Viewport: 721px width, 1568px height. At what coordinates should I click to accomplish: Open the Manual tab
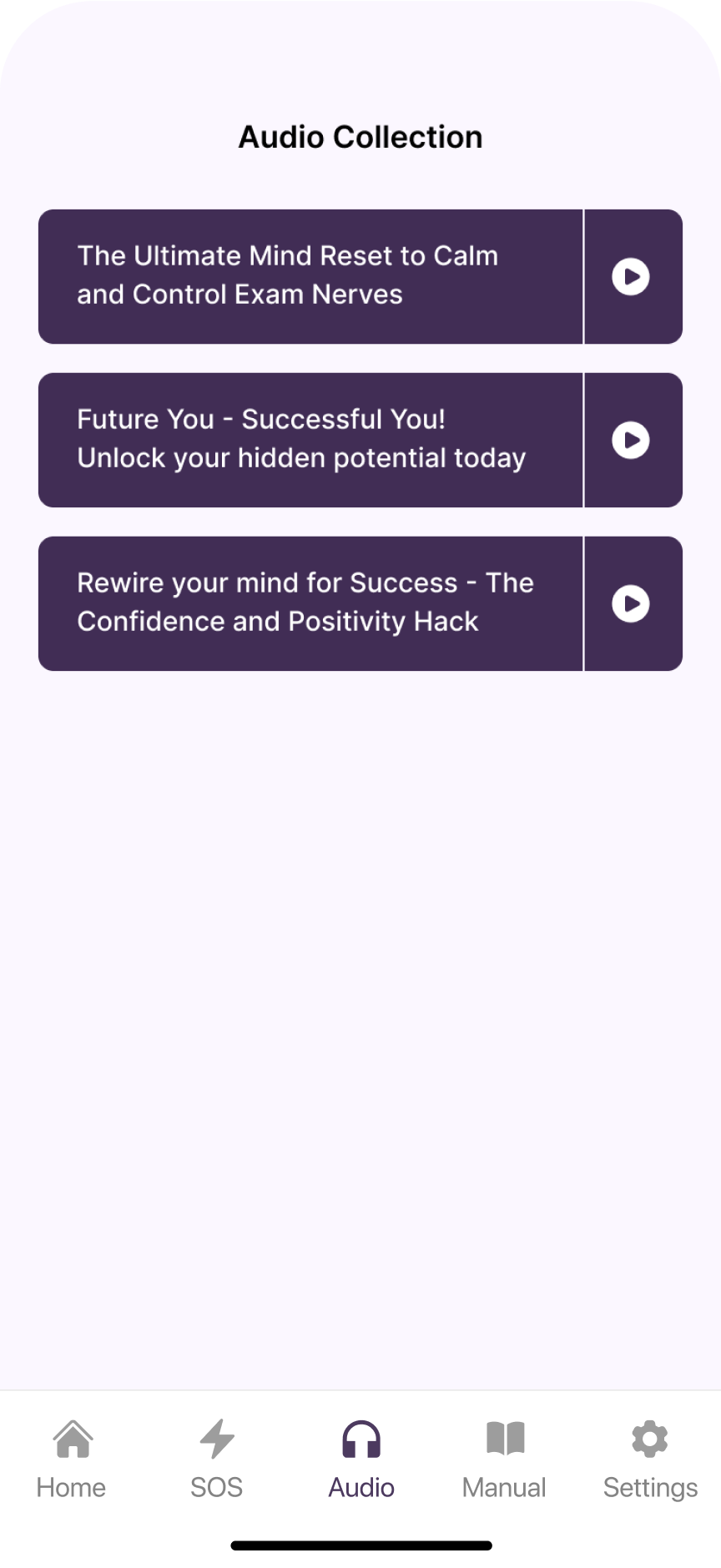(505, 1460)
